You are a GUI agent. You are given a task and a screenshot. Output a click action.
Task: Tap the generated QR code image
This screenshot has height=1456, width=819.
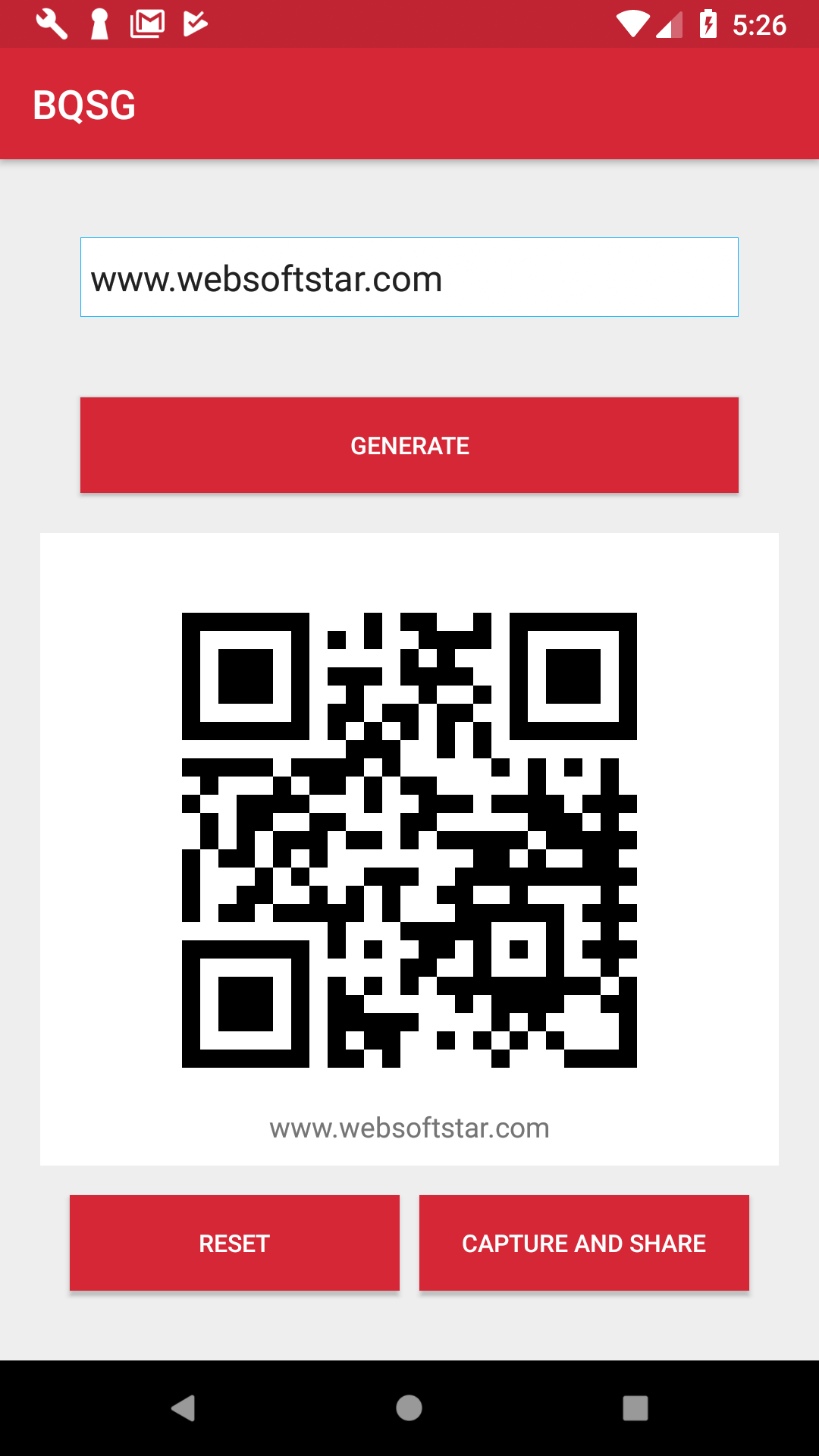coord(409,840)
